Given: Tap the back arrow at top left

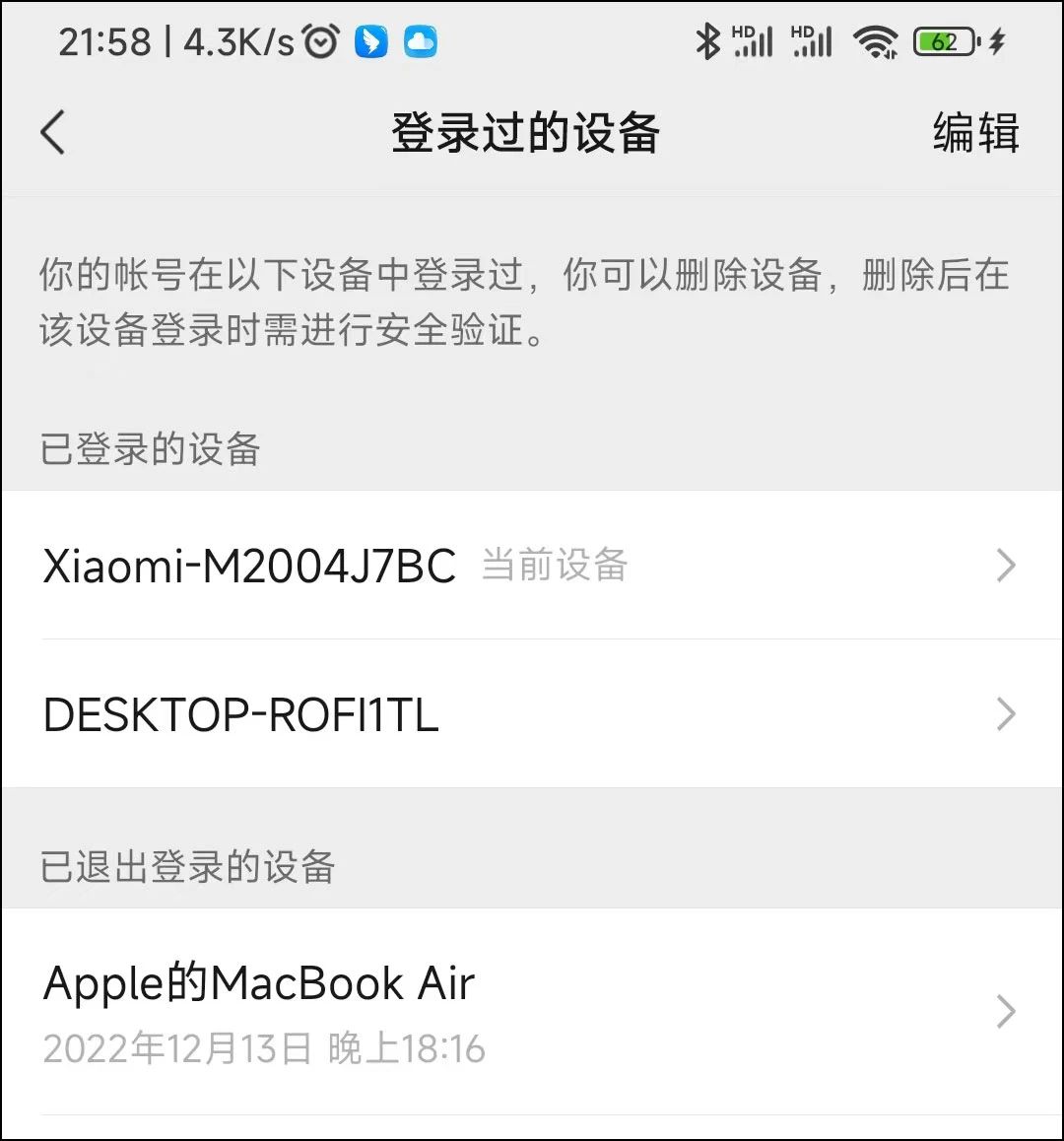Looking at the screenshot, I should [x=51, y=132].
